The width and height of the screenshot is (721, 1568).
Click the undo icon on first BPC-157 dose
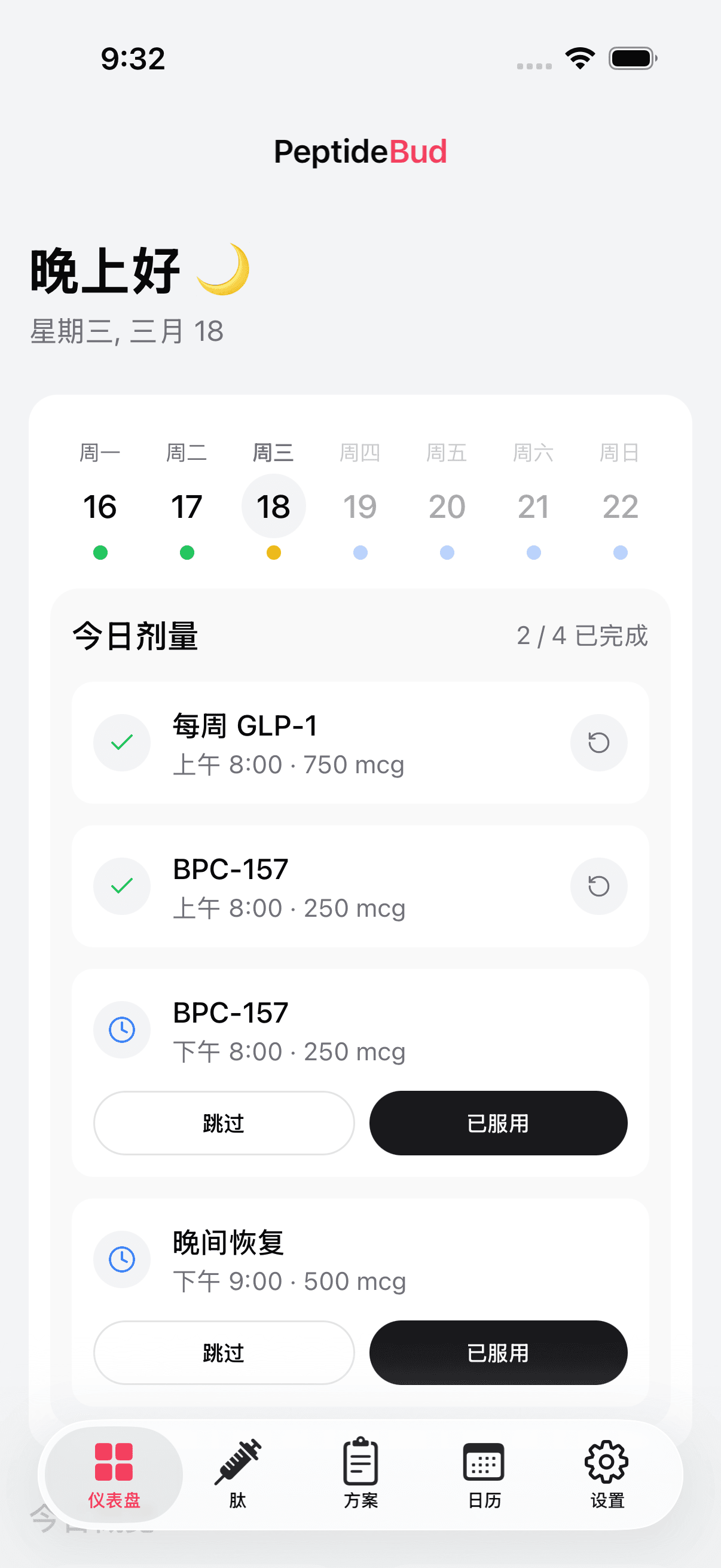click(x=598, y=886)
